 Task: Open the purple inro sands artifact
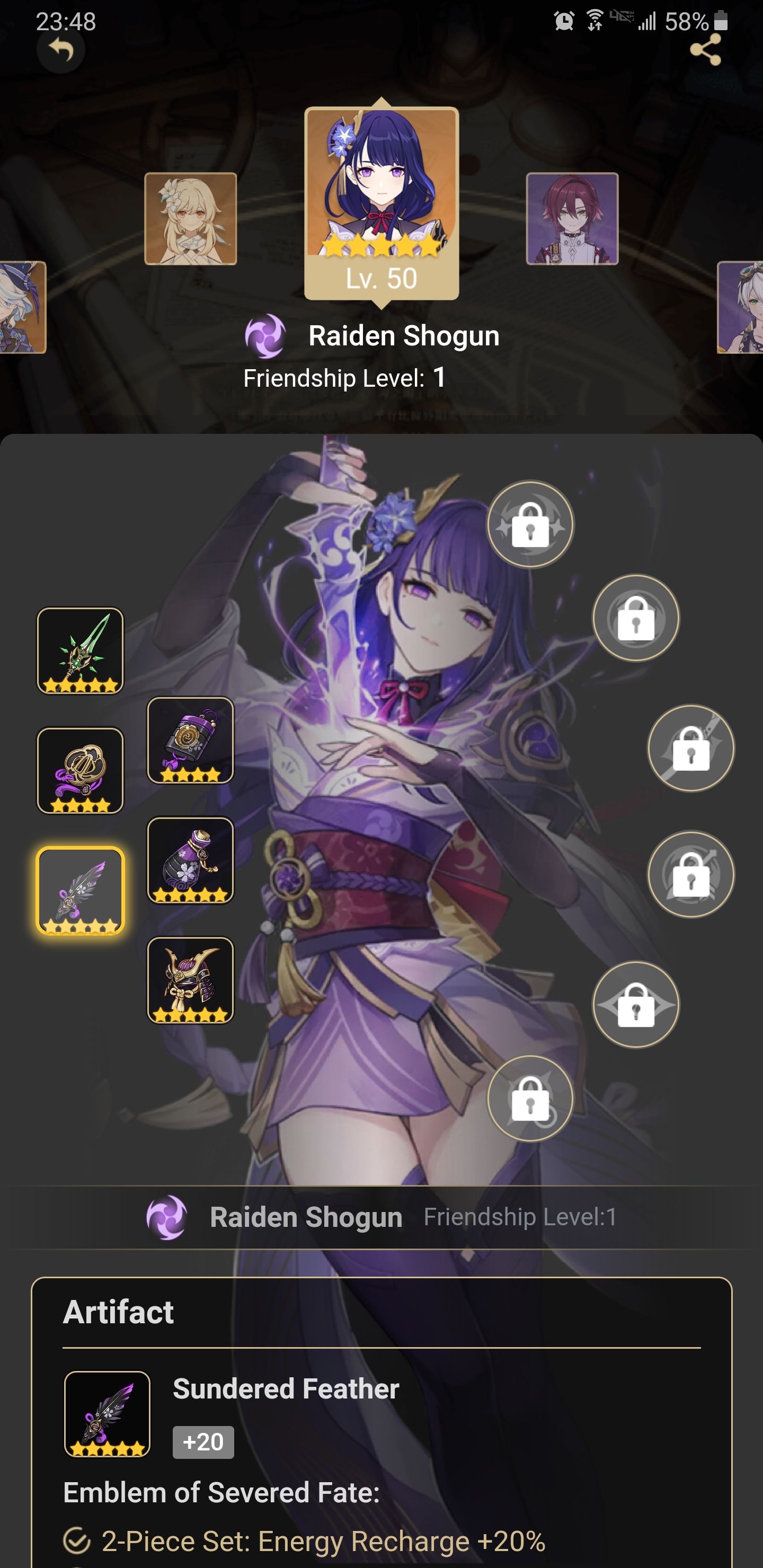191,740
